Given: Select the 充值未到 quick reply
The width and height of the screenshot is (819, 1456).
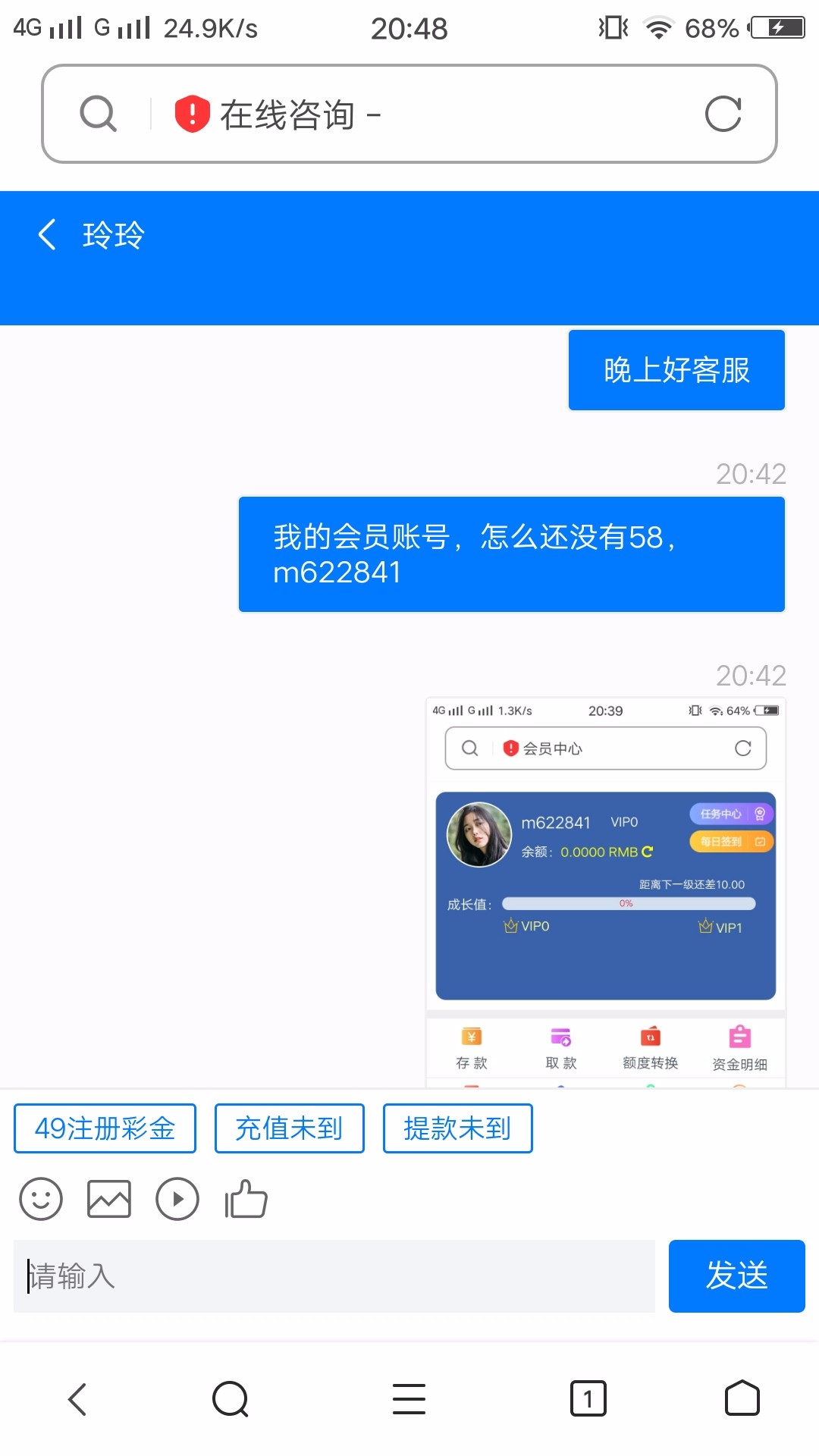Looking at the screenshot, I should tap(289, 1128).
